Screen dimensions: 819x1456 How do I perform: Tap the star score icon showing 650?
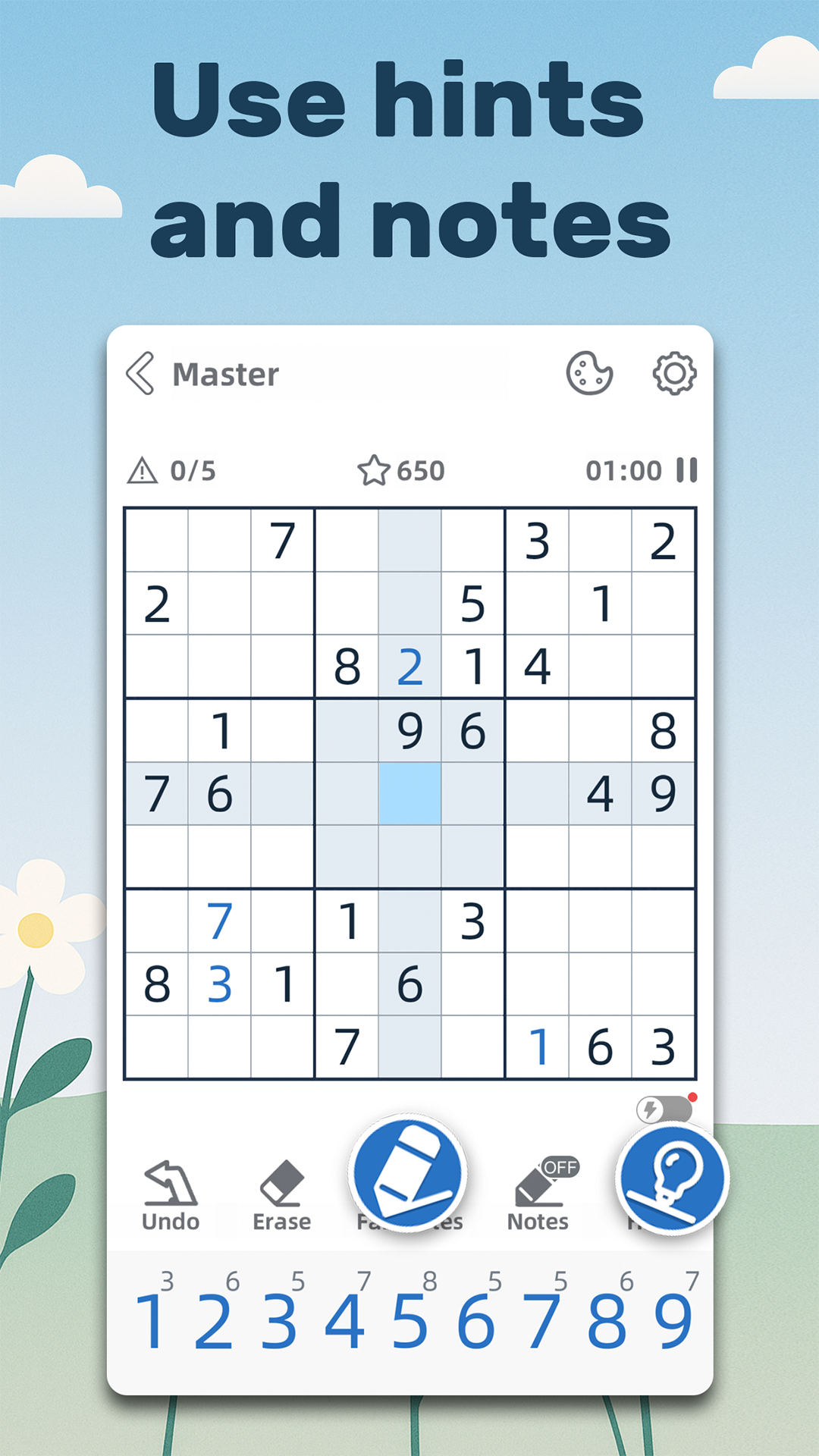pos(376,470)
